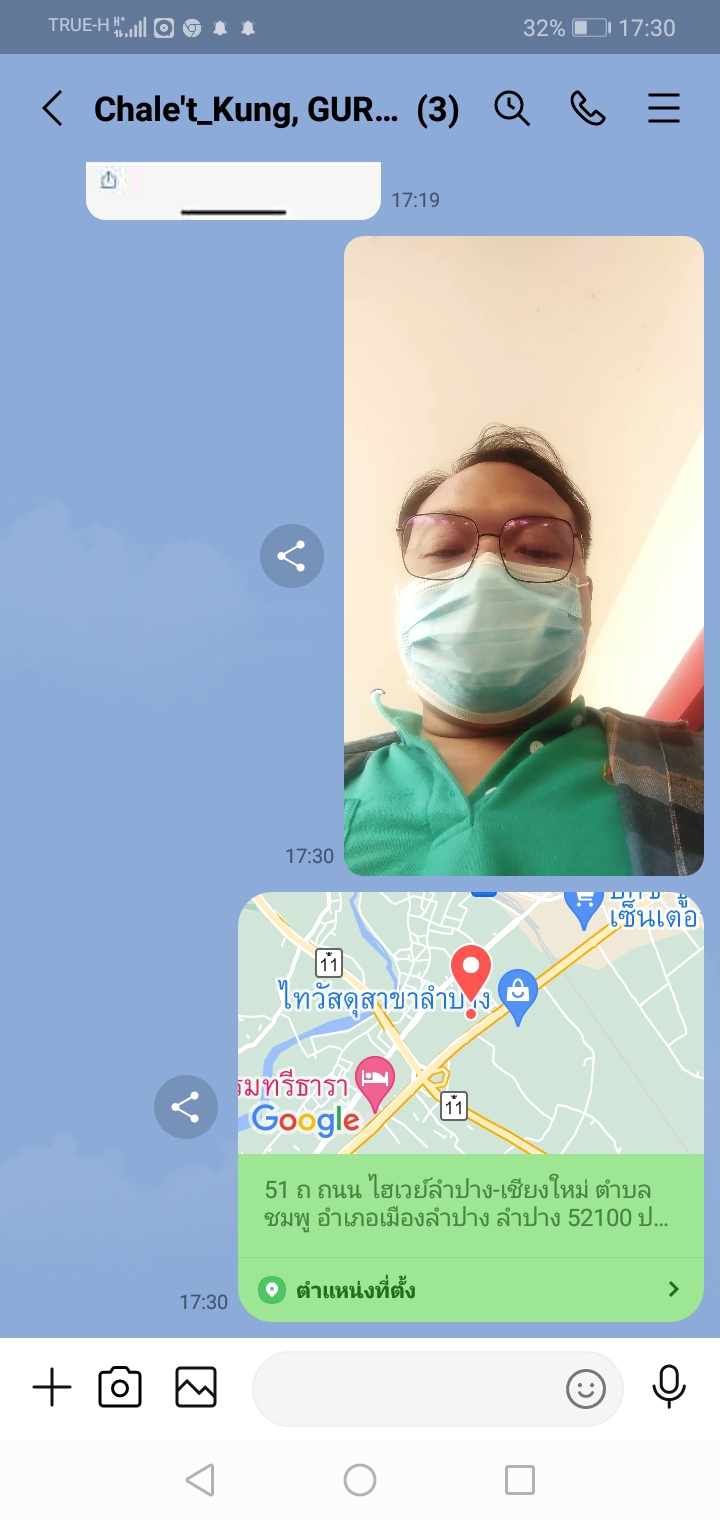
Task: Start a voice call with the group
Action: 588,109
